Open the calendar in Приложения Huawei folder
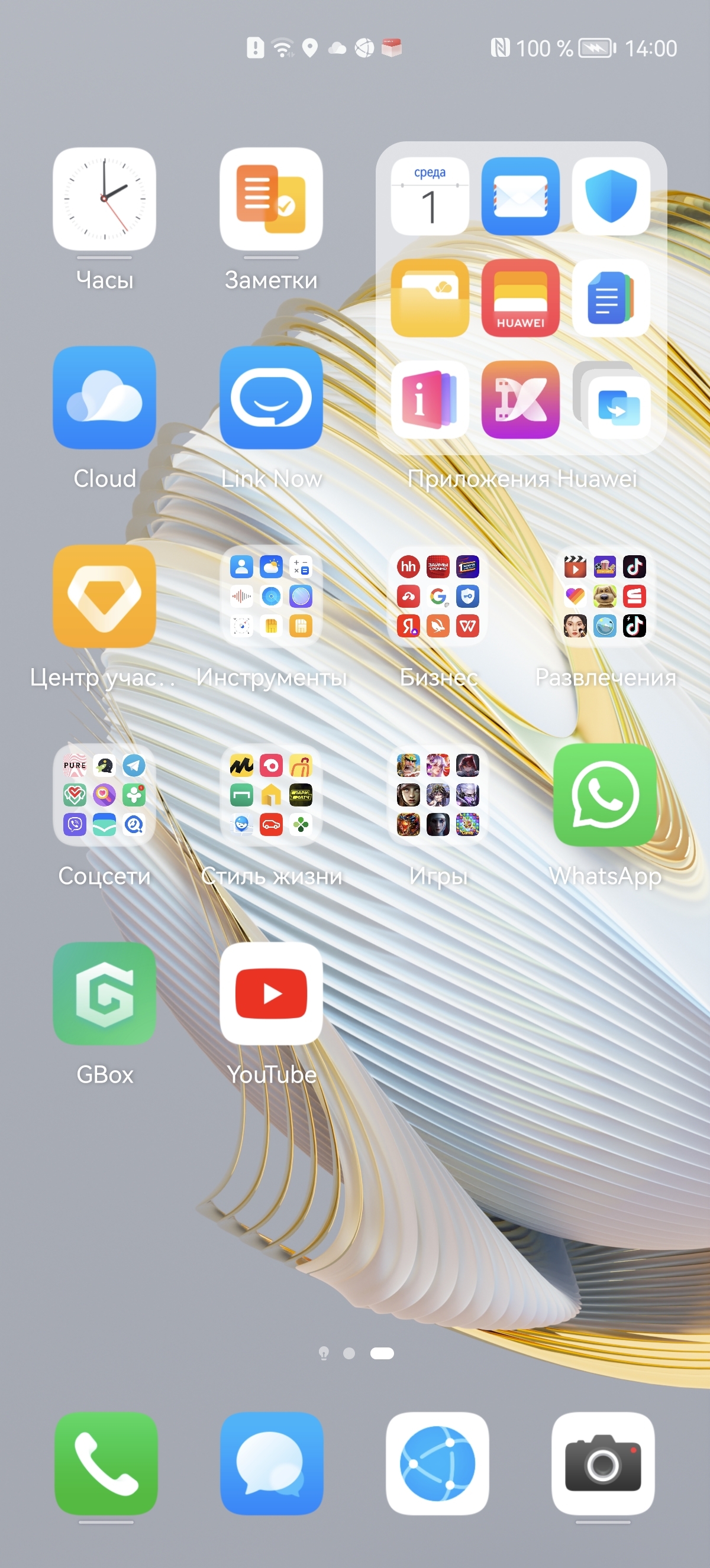 pyautogui.click(x=430, y=197)
